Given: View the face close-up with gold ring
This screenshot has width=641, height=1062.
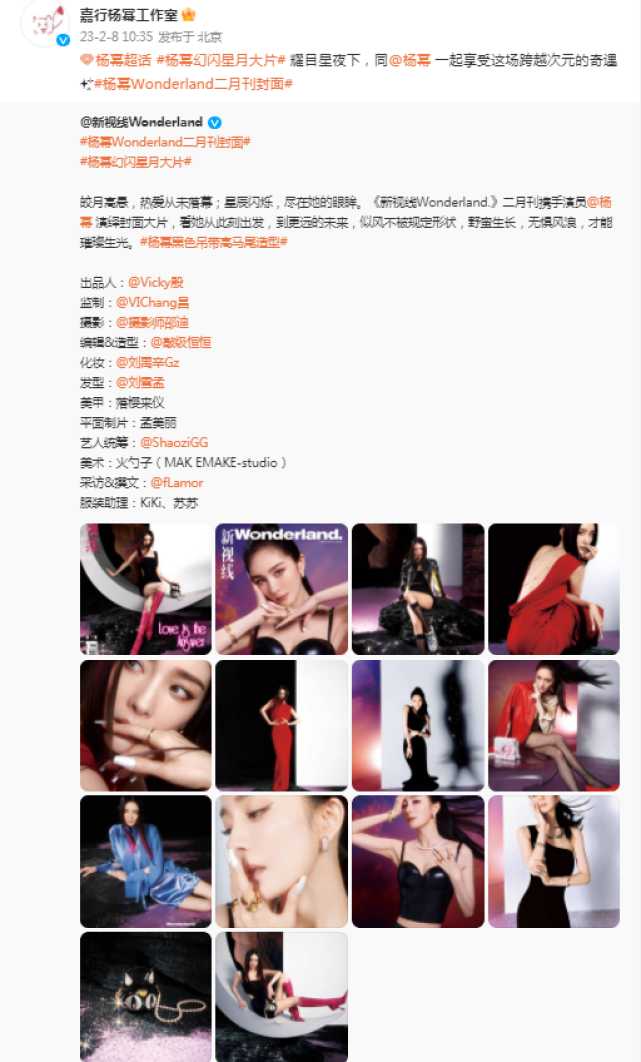Looking at the screenshot, I should coord(281,861).
